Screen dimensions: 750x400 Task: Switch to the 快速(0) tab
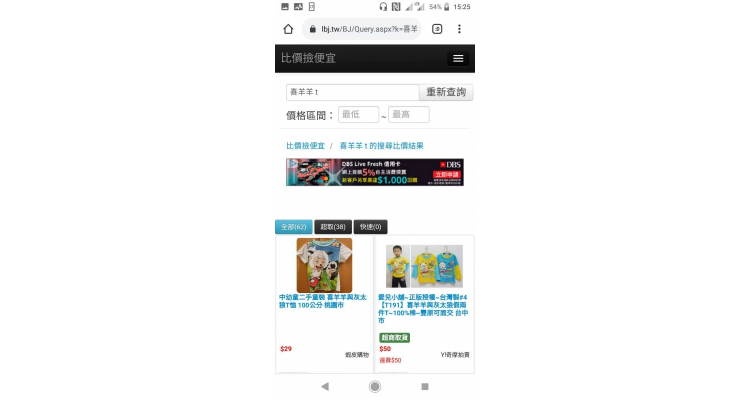(x=370, y=227)
